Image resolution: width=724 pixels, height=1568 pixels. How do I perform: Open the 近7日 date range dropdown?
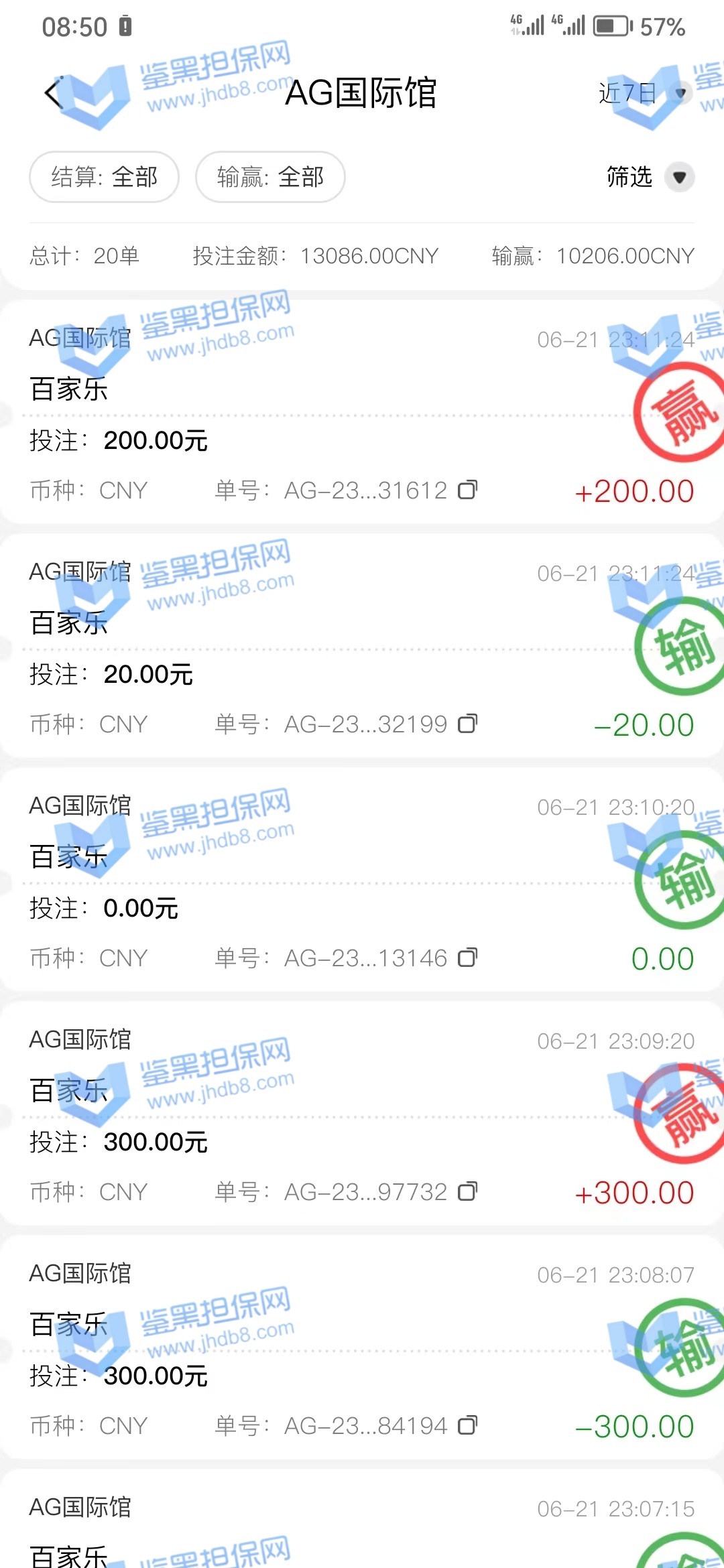pos(644,92)
